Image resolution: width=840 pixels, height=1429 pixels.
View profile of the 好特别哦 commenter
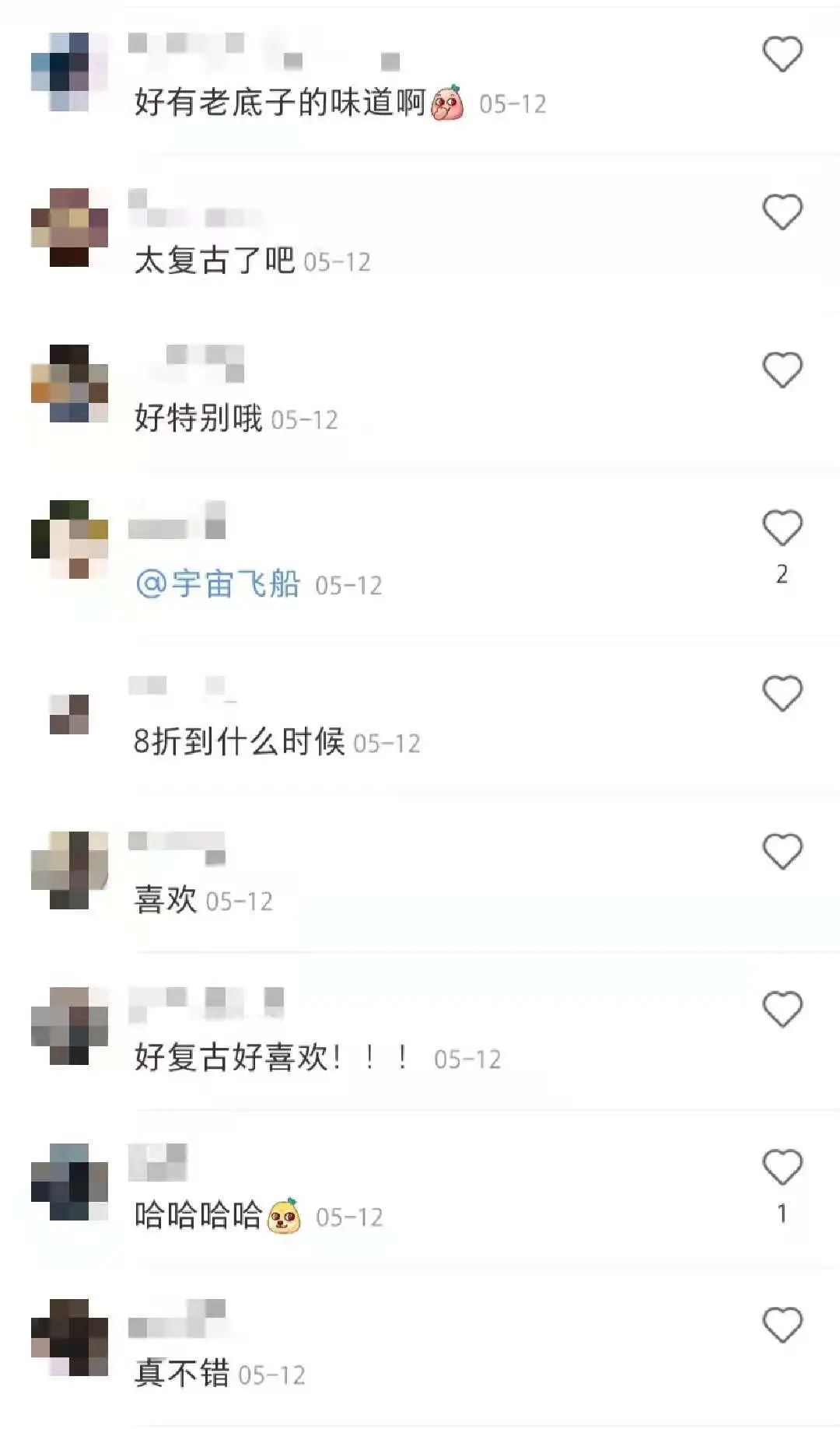[x=69, y=384]
